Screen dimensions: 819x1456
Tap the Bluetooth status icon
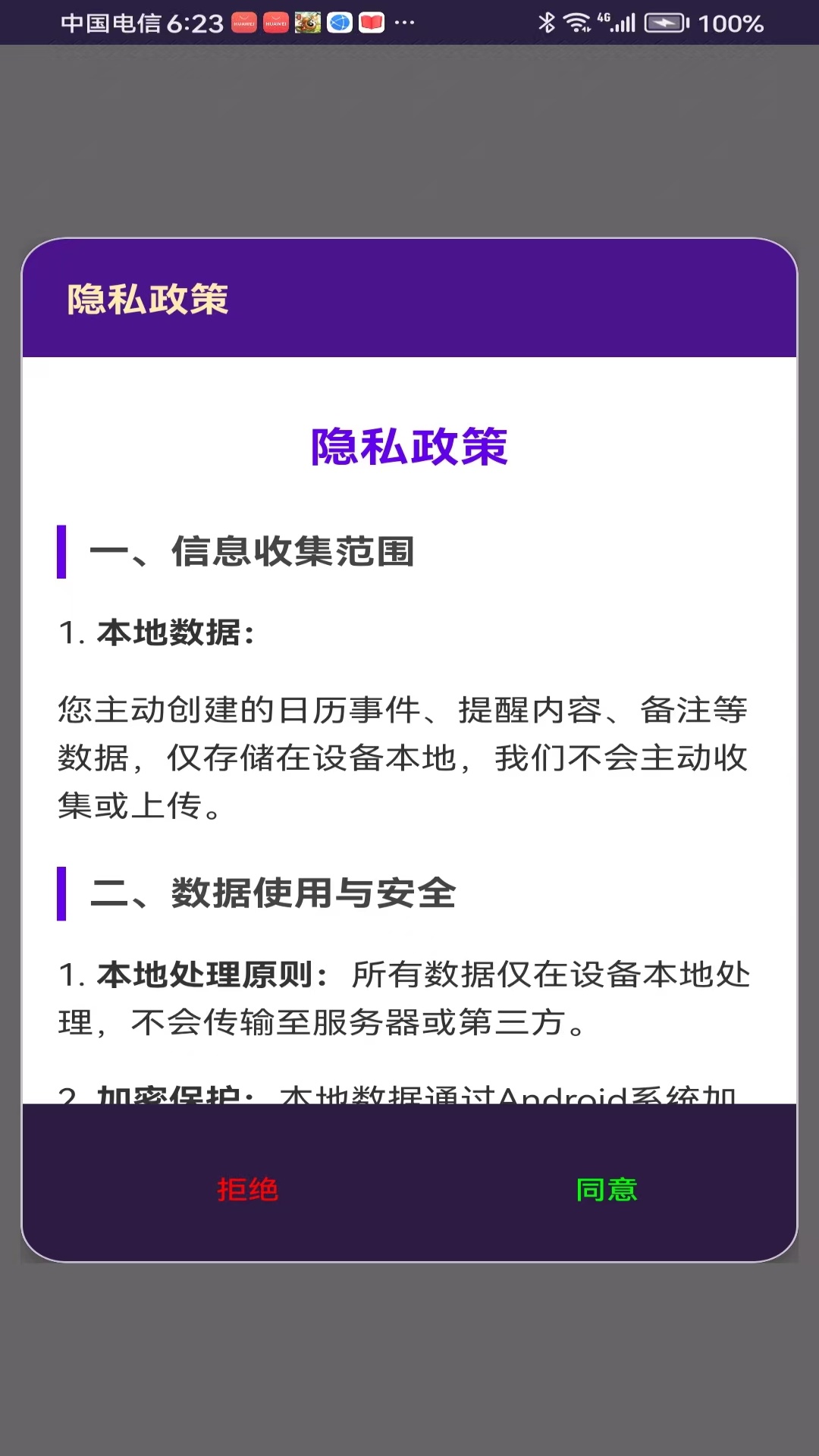click(548, 23)
